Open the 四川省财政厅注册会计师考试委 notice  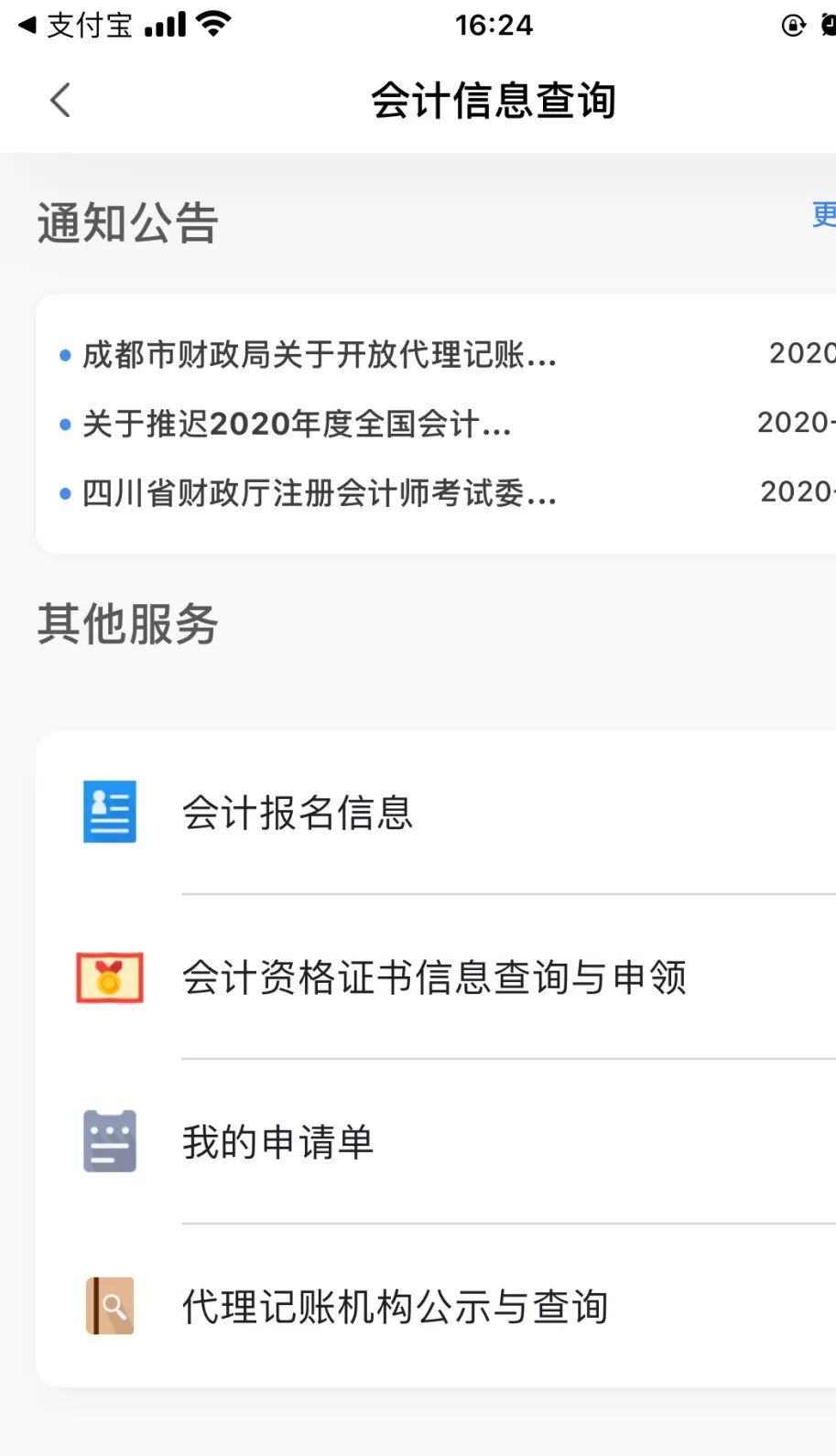tap(320, 493)
